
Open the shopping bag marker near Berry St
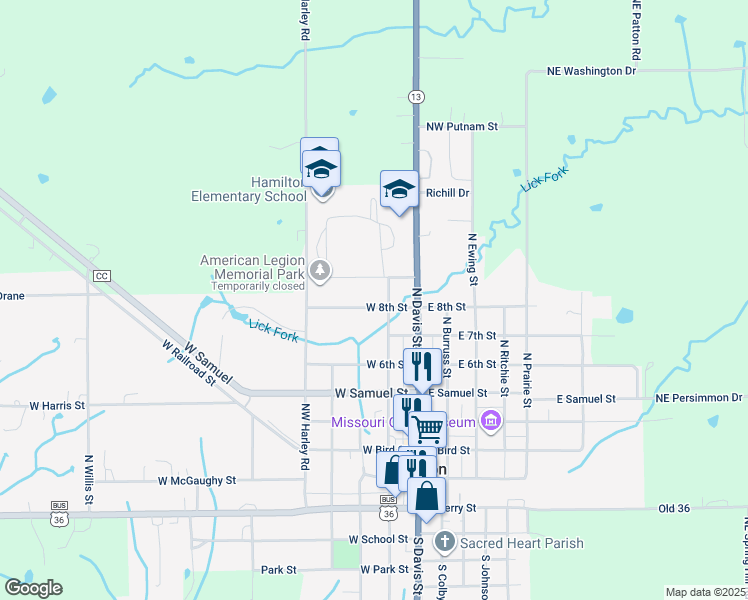click(x=426, y=496)
